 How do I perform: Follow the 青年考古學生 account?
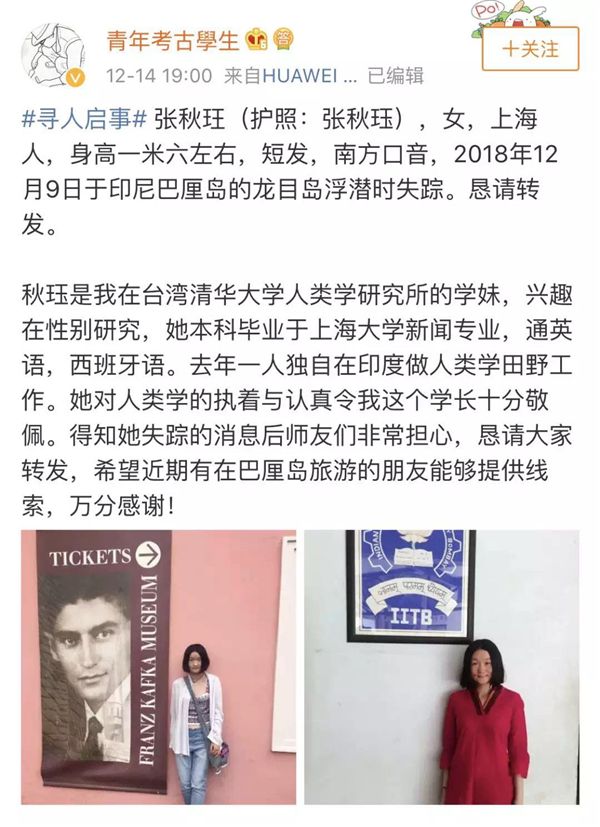pos(530,49)
